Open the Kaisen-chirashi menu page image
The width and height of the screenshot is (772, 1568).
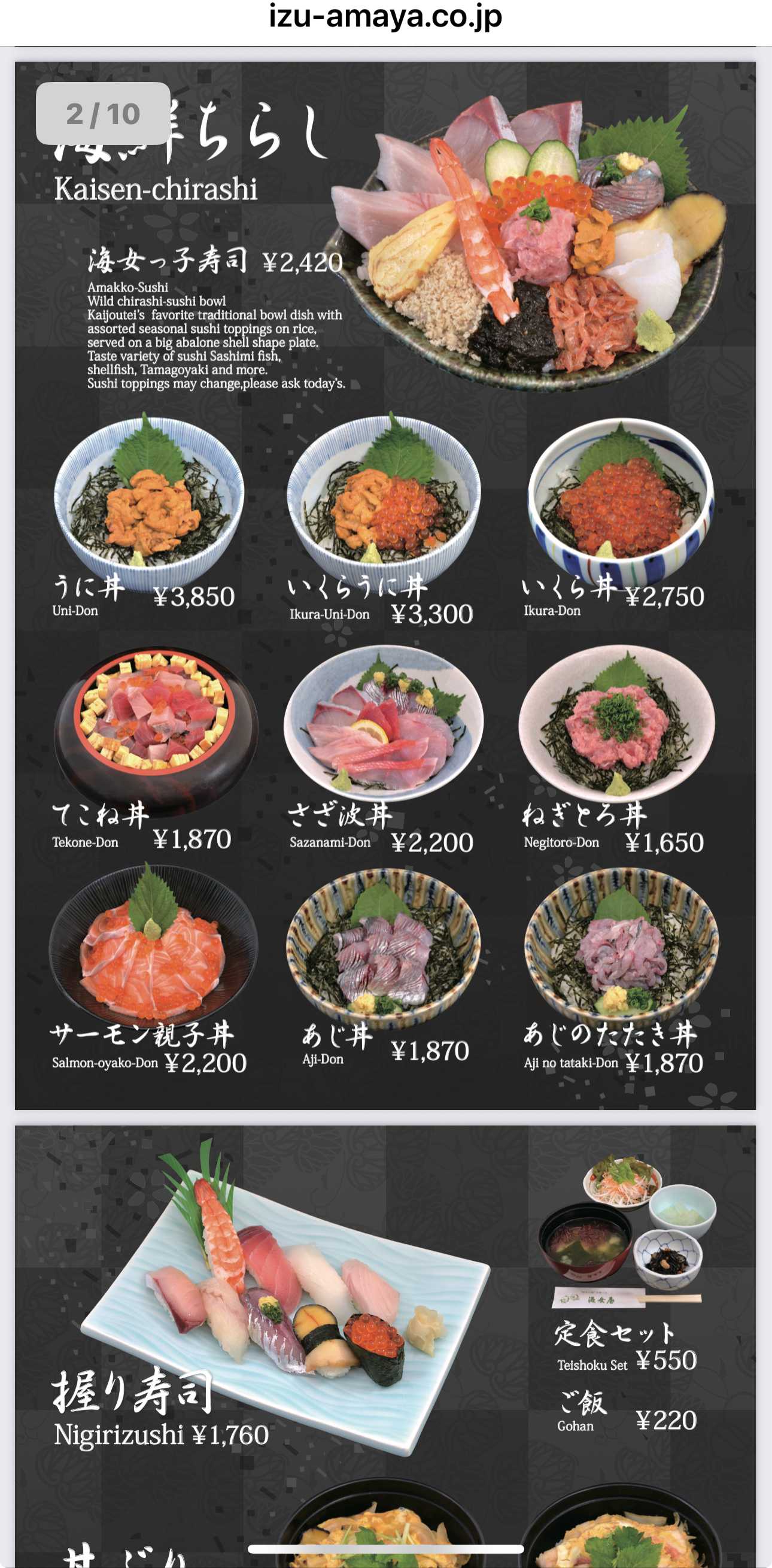[385, 584]
